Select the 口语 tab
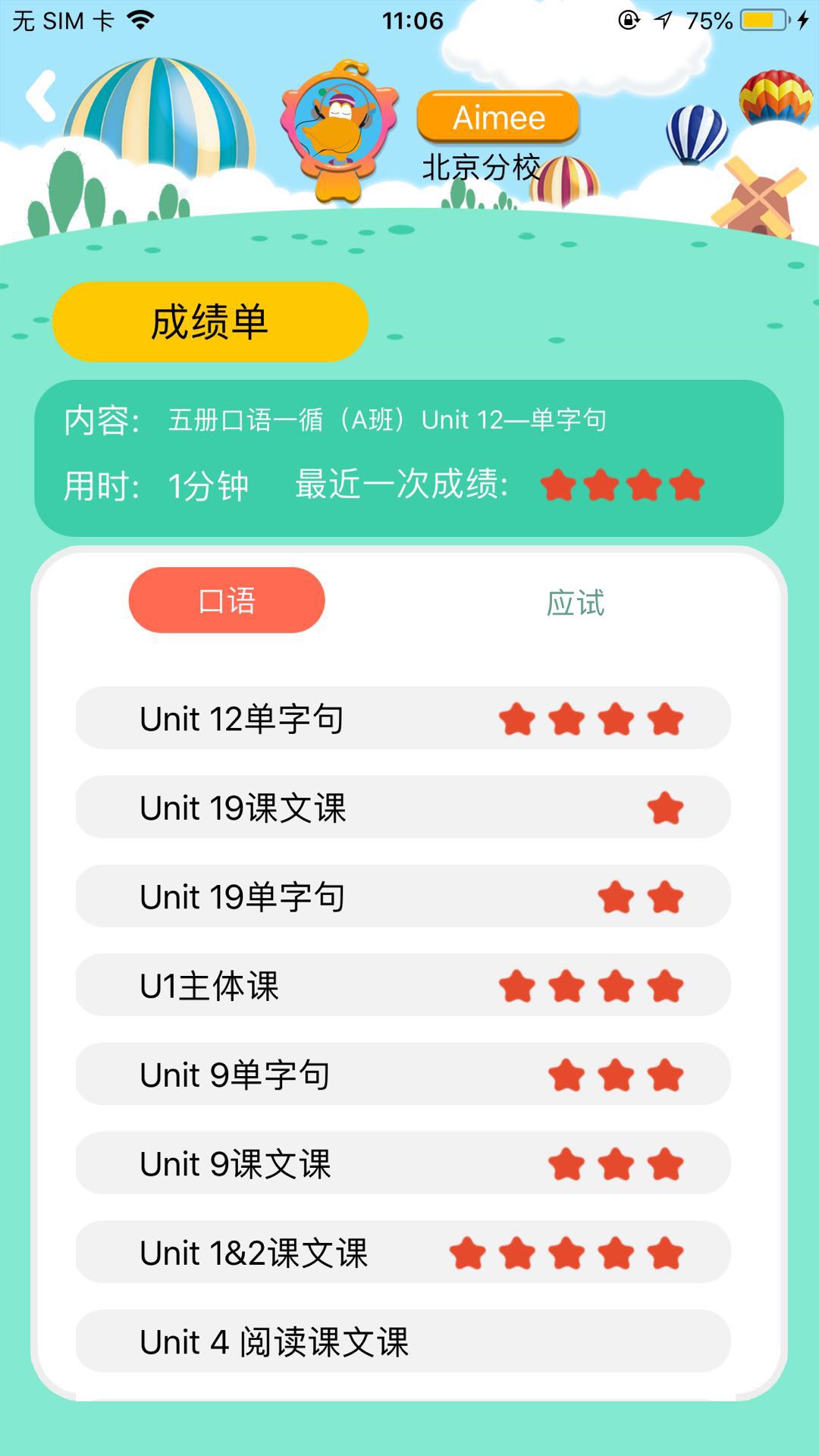819x1456 pixels. tap(227, 601)
